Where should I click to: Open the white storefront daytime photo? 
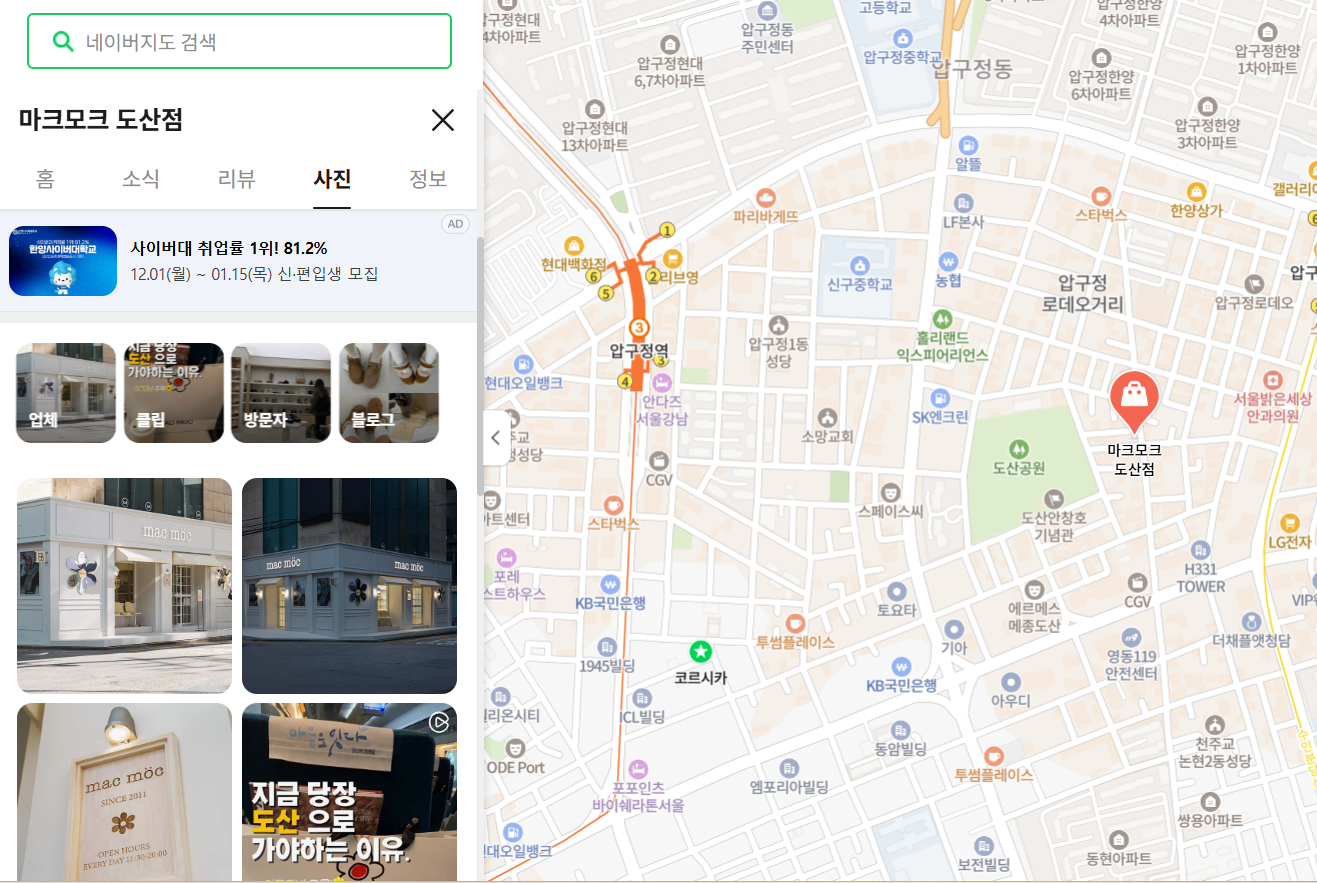point(124,585)
